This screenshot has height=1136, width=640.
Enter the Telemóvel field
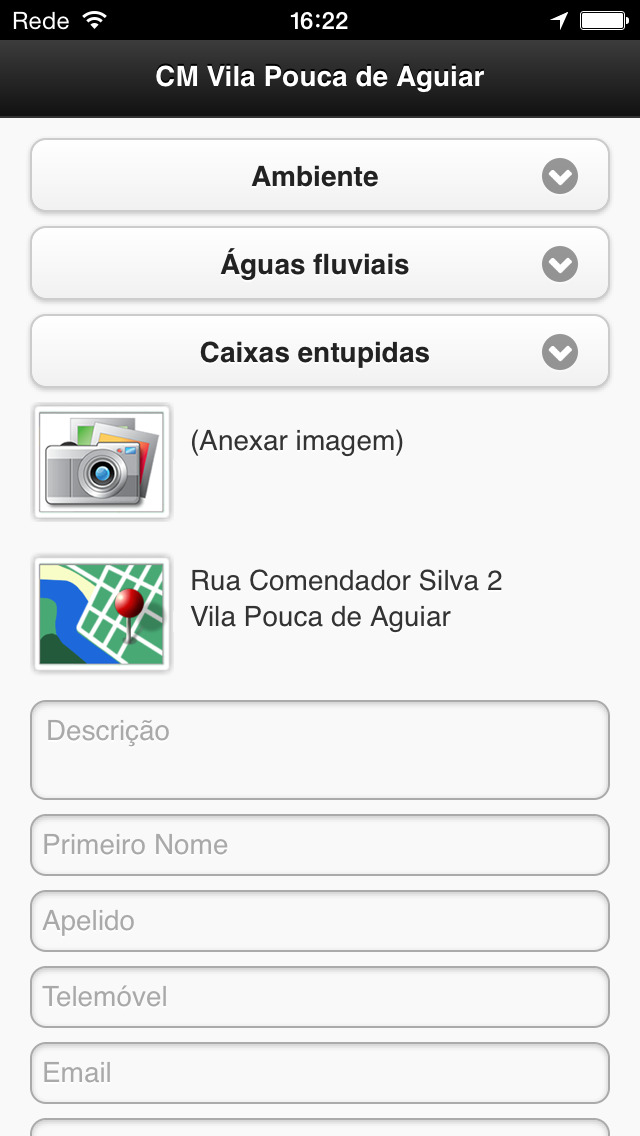click(320, 997)
